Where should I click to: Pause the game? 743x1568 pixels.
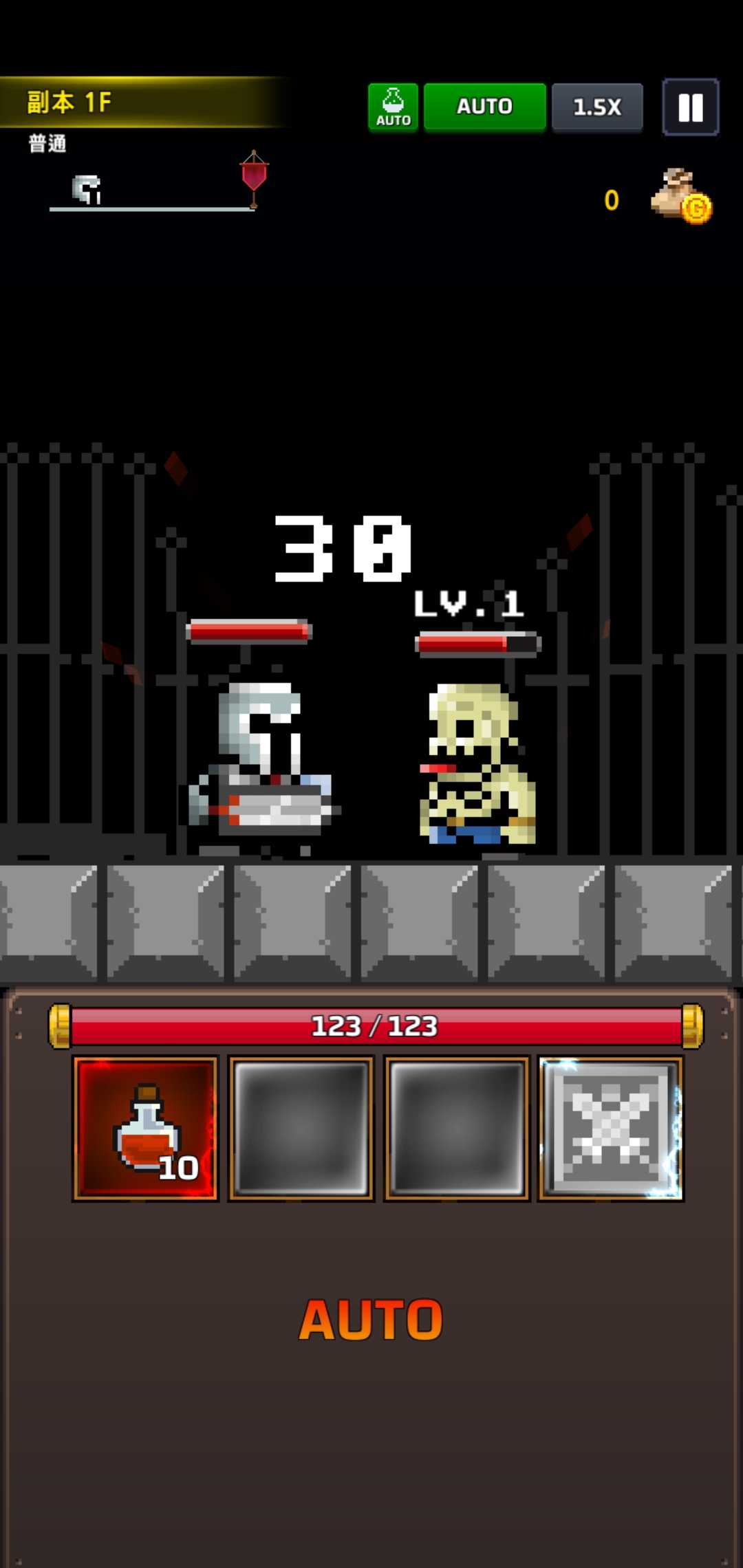point(690,107)
